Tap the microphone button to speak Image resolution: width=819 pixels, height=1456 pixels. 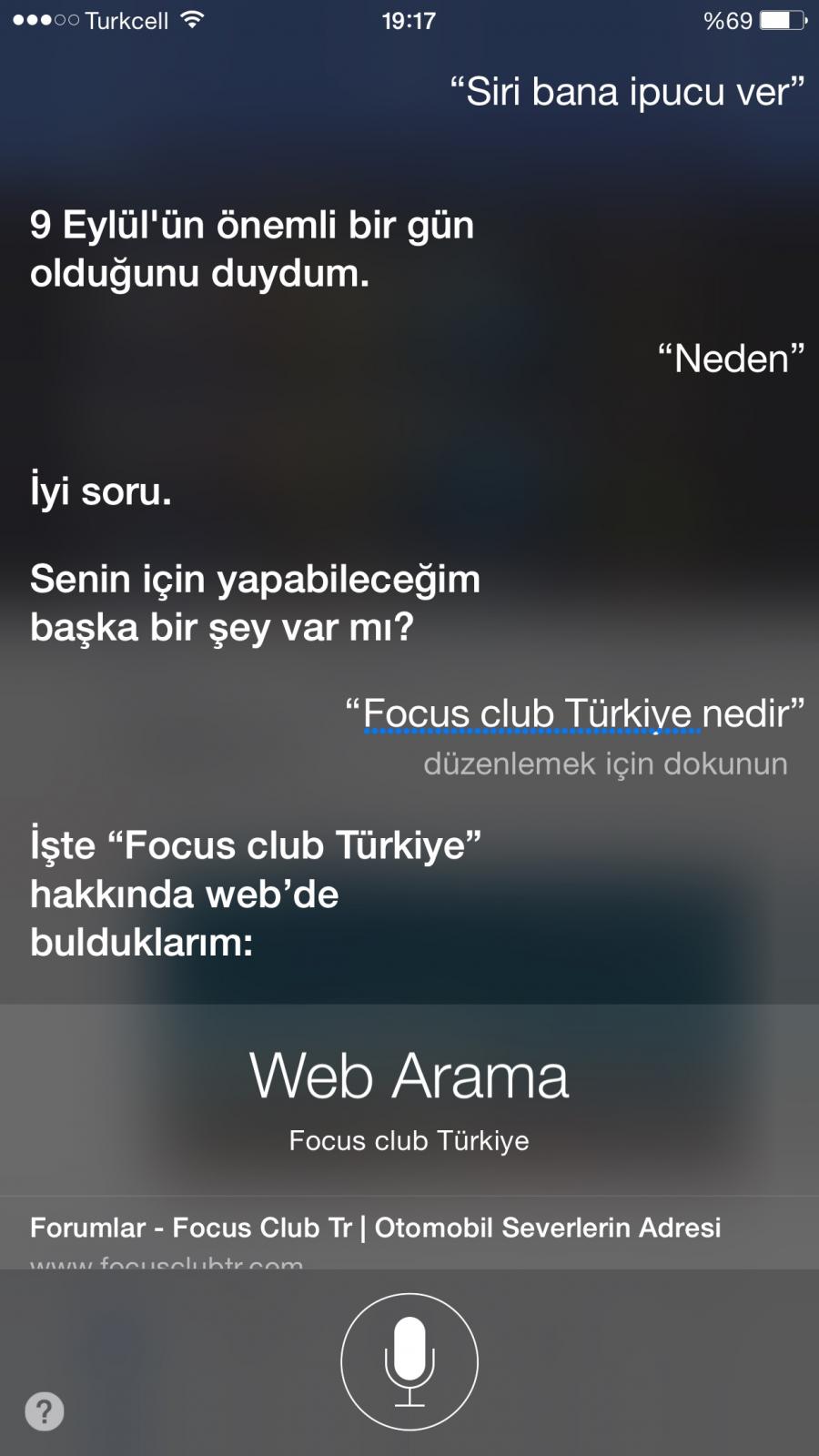click(409, 1361)
